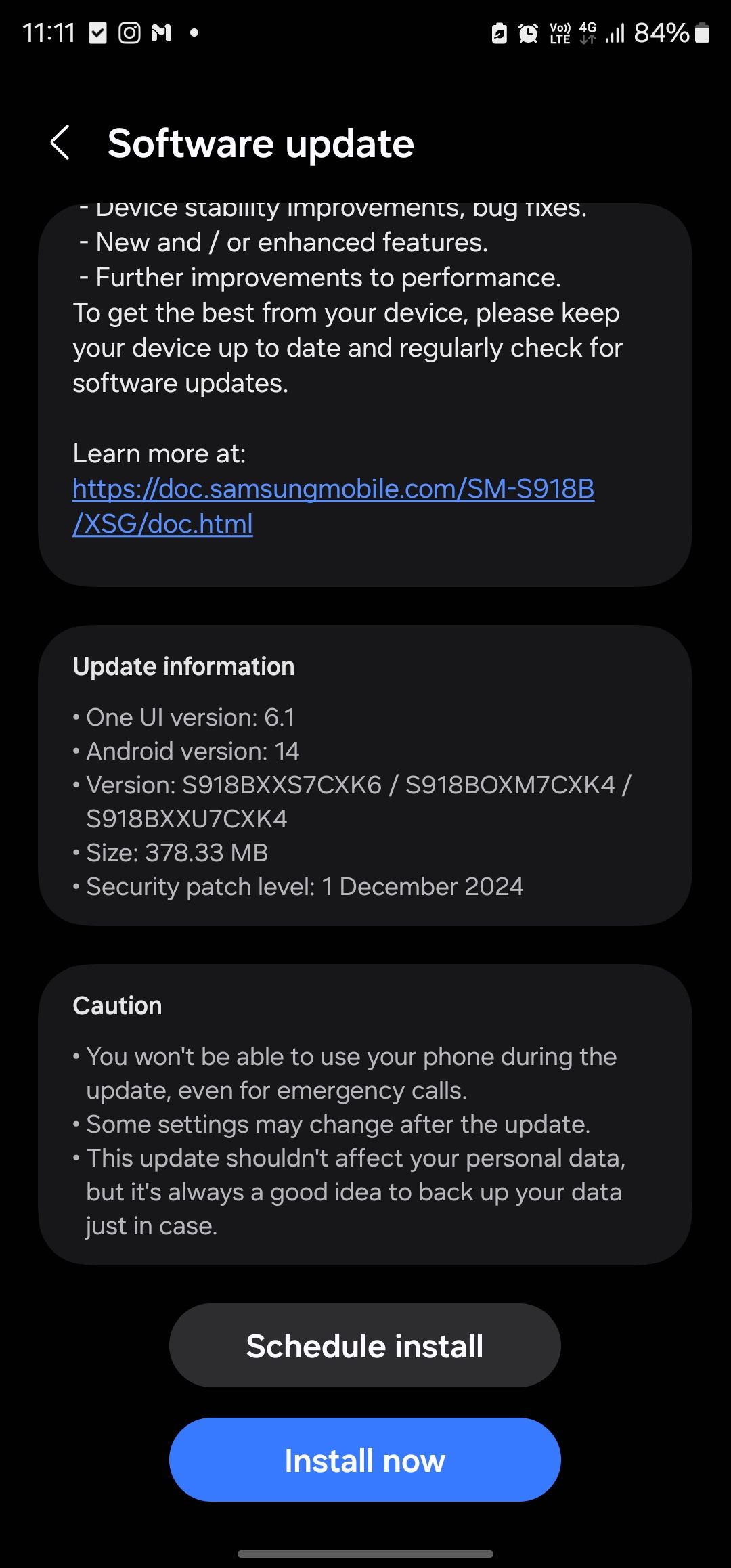Tap the back arrow to exit Software update
This screenshot has width=731, height=1568.
pos(60,143)
